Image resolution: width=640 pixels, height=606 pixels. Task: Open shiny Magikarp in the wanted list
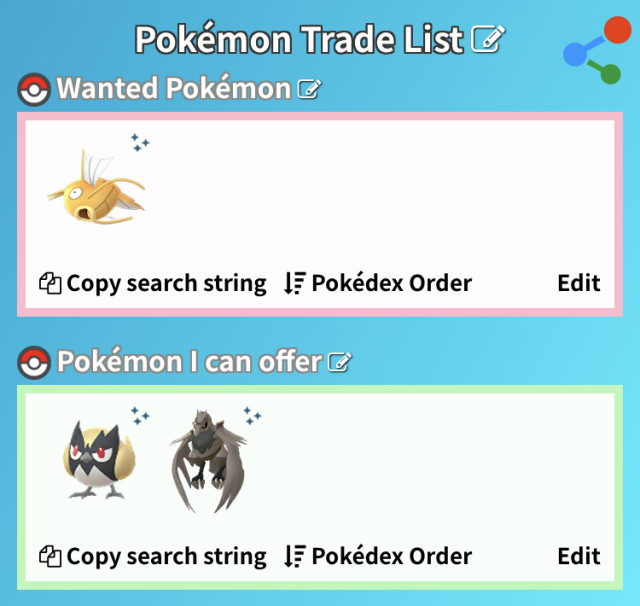coord(96,188)
